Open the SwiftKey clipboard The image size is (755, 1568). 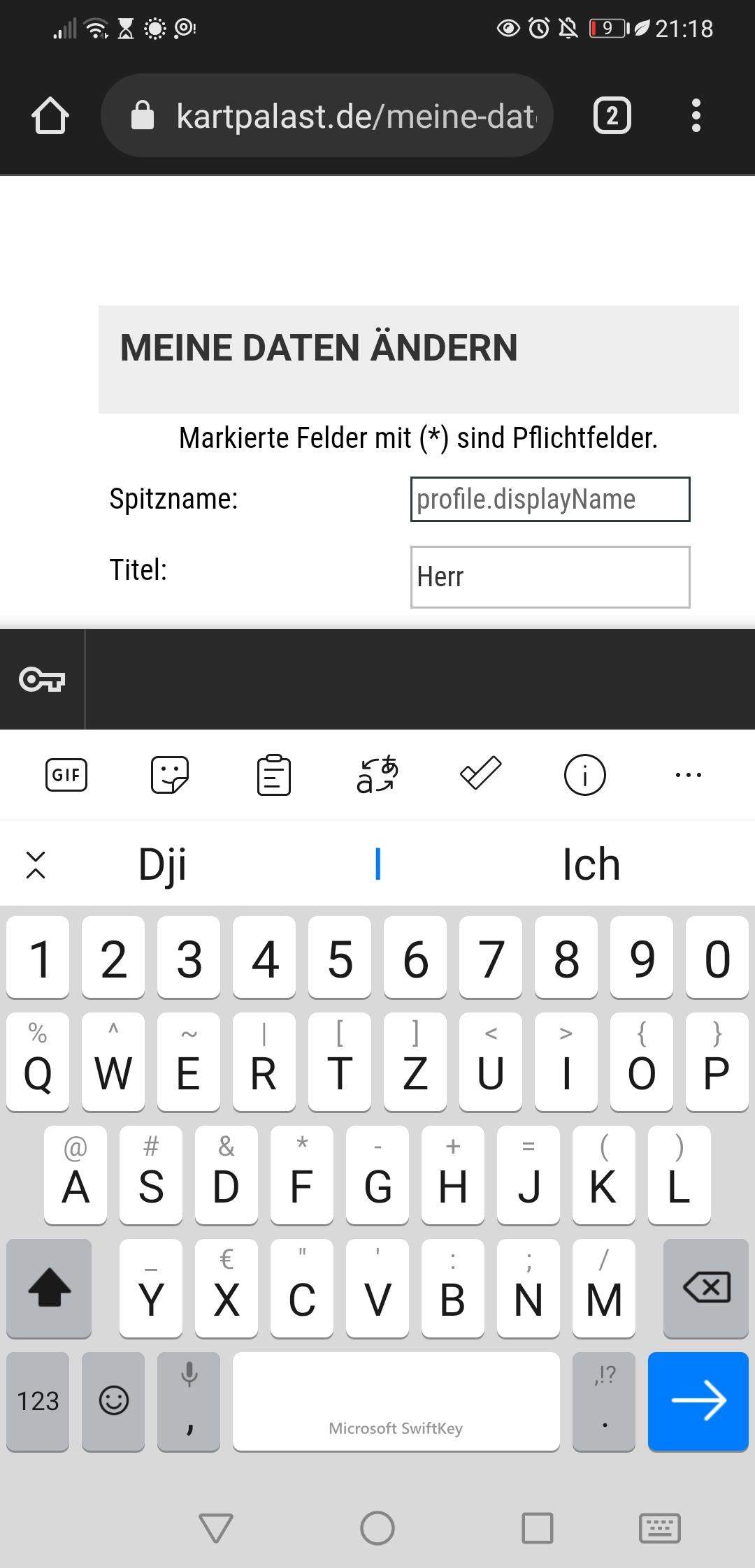pos(273,774)
